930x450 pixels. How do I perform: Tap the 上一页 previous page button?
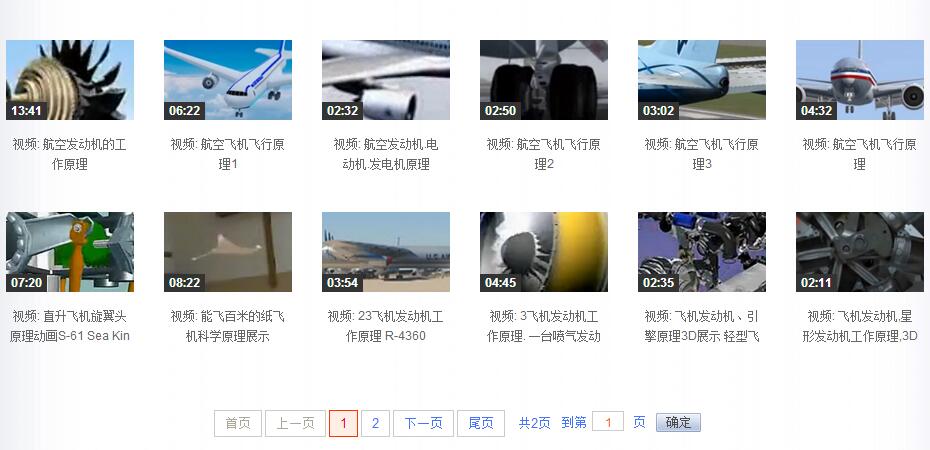click(295, 424)
